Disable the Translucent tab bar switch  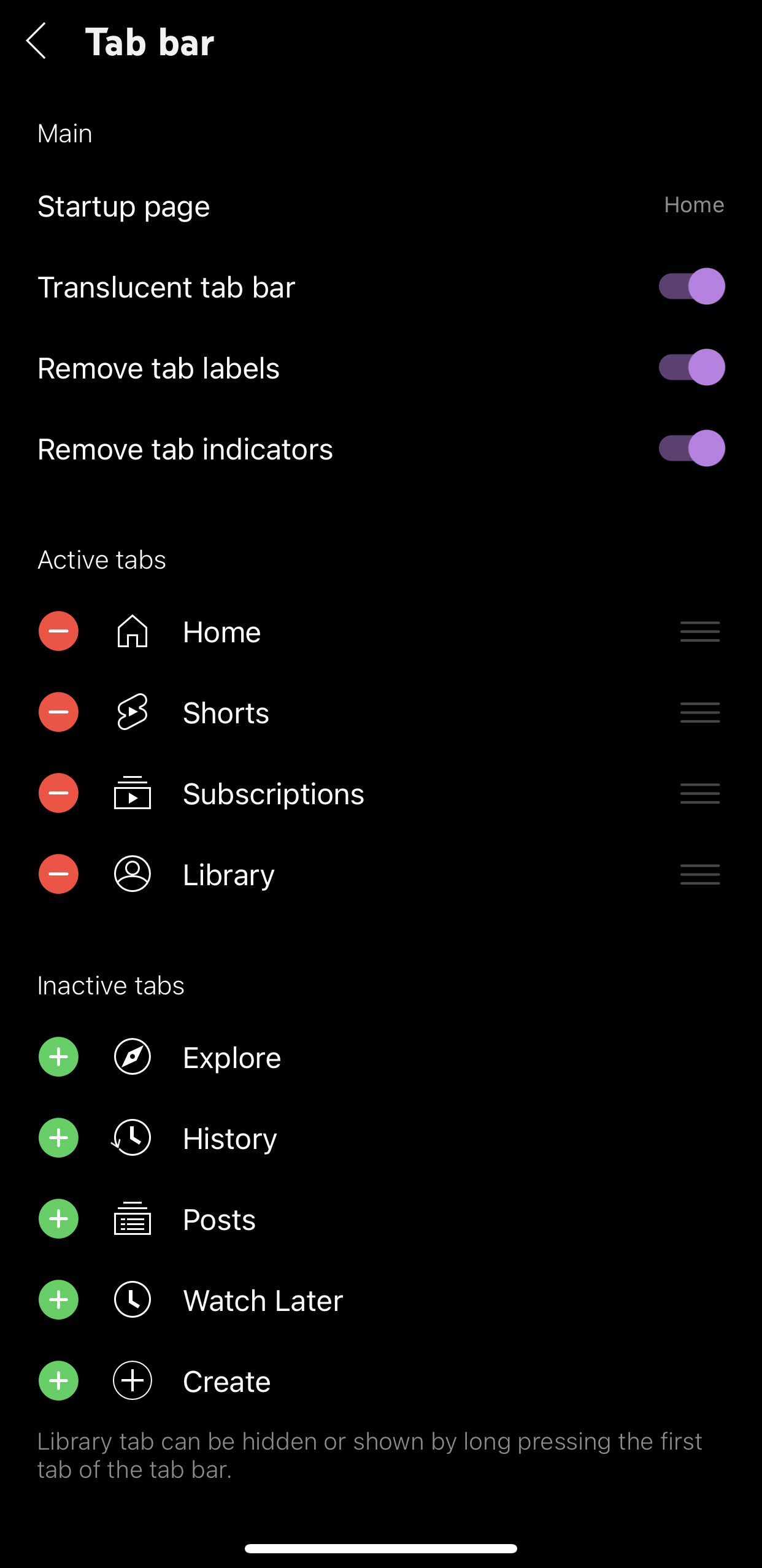click(691, 286)
